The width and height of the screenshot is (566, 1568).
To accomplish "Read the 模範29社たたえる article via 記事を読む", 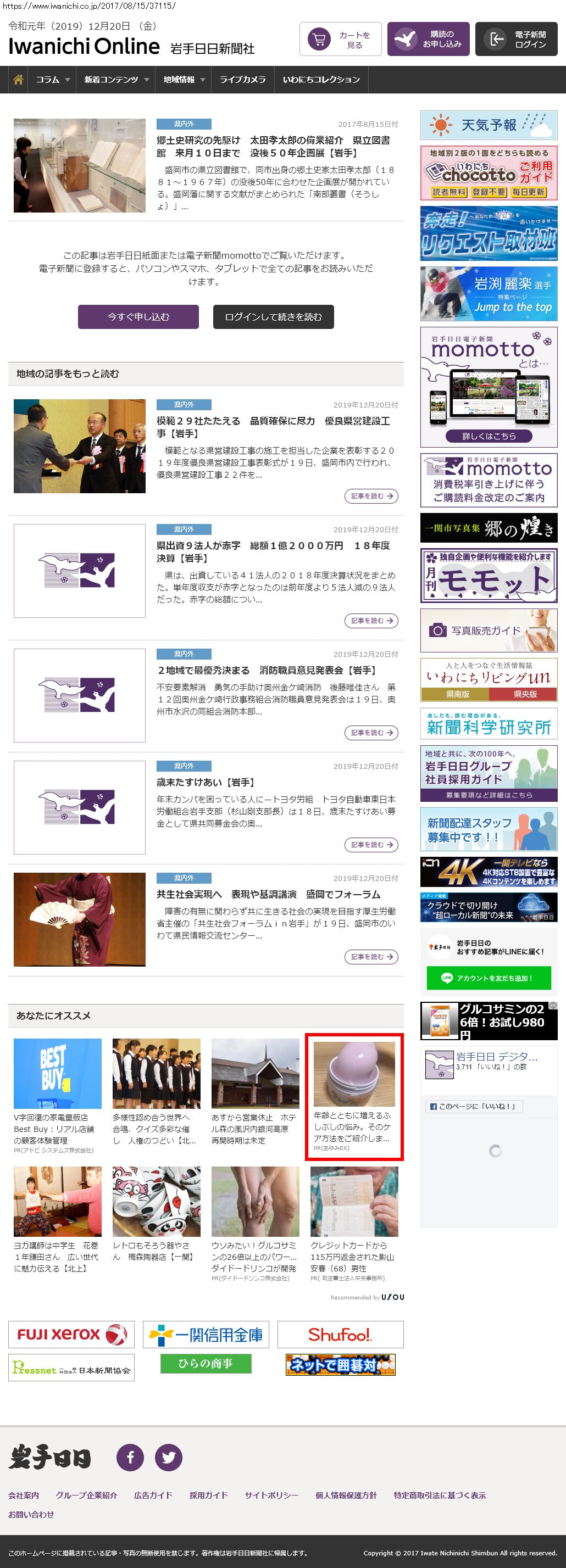I will pos(371,496).
